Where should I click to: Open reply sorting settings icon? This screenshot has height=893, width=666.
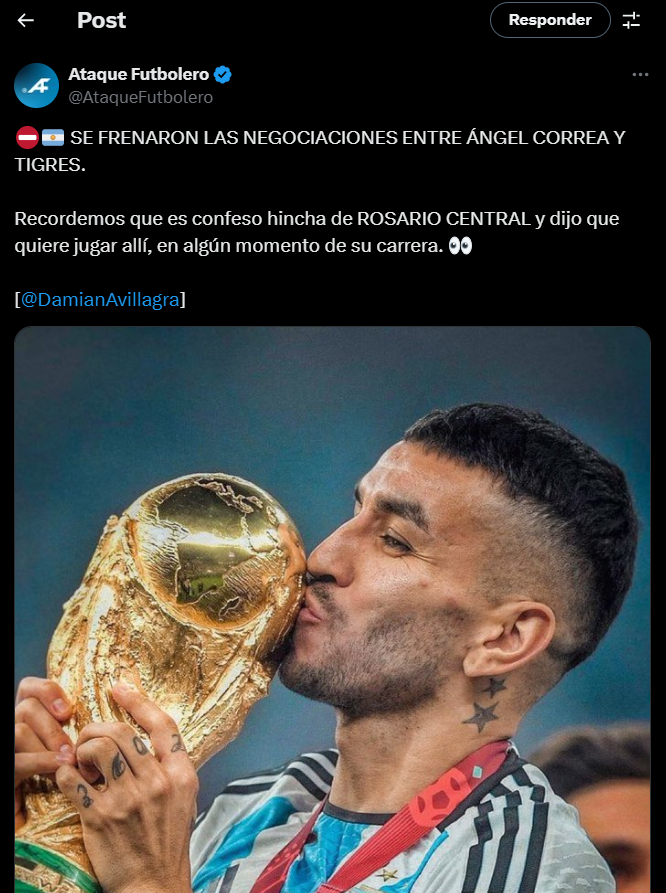click(x=631, y=20)
